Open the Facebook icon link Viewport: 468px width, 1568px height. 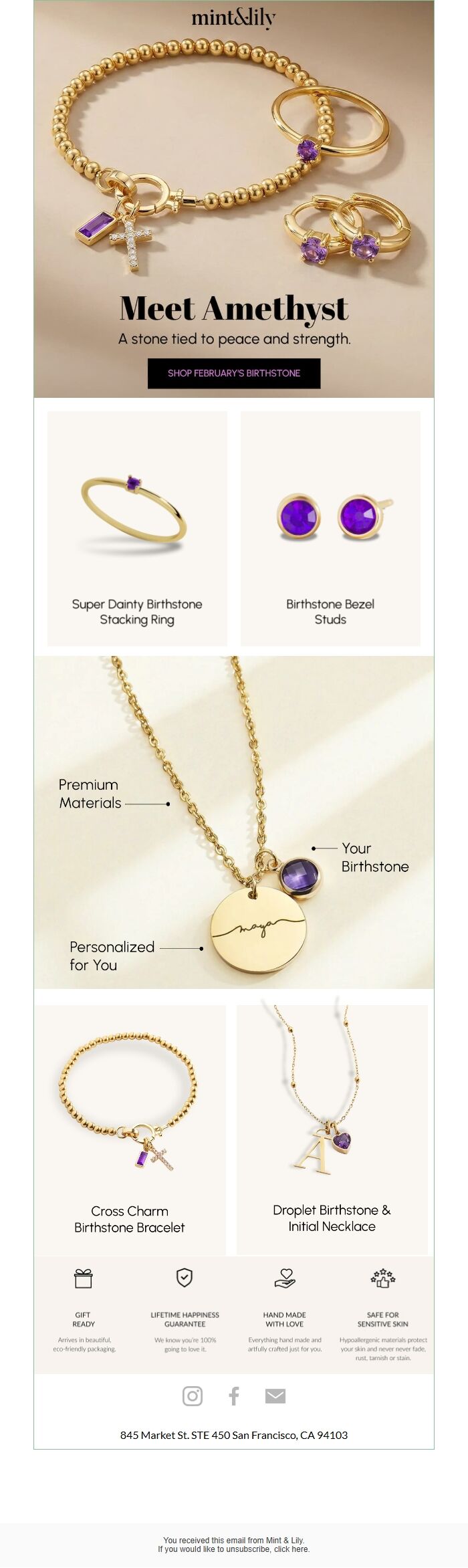pyautogui.click(x=234, y=1395)
